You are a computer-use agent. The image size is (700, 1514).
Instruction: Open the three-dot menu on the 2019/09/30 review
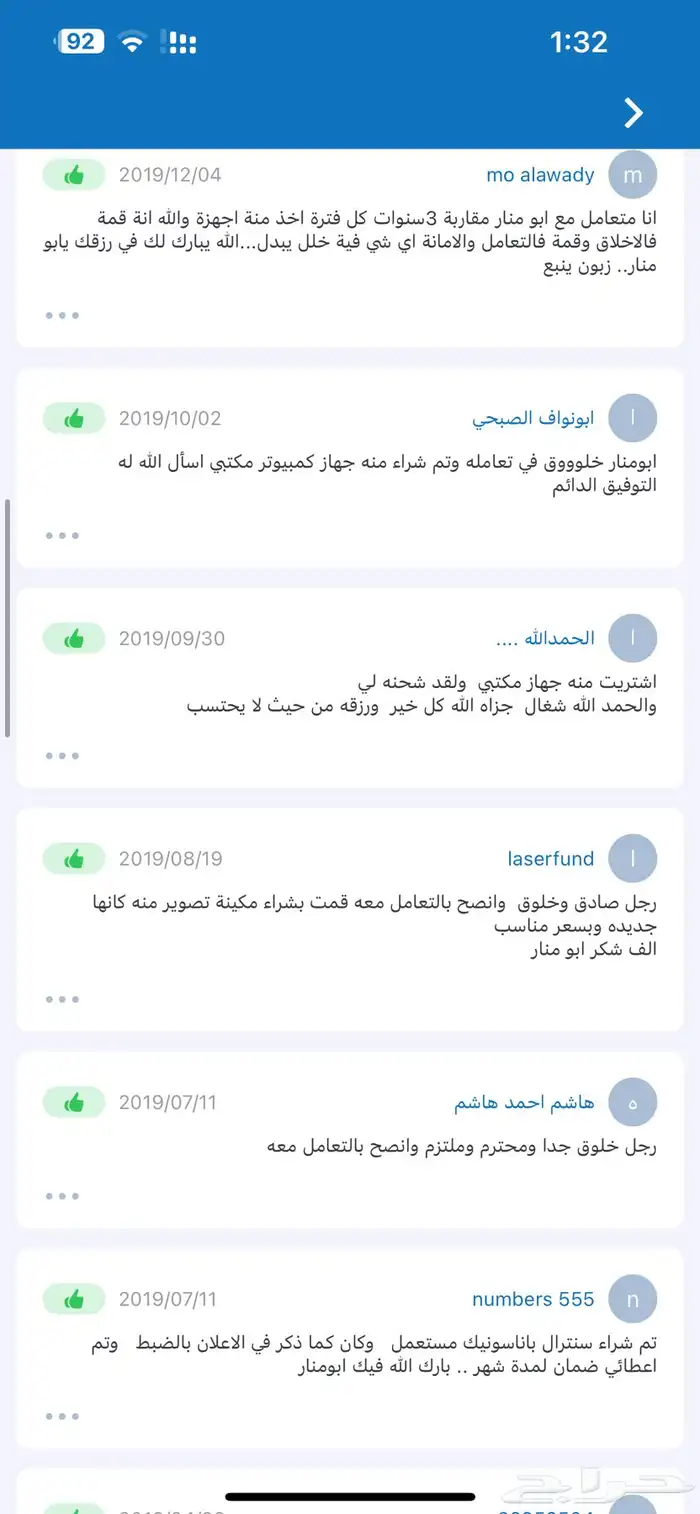(x=62, y=755)
